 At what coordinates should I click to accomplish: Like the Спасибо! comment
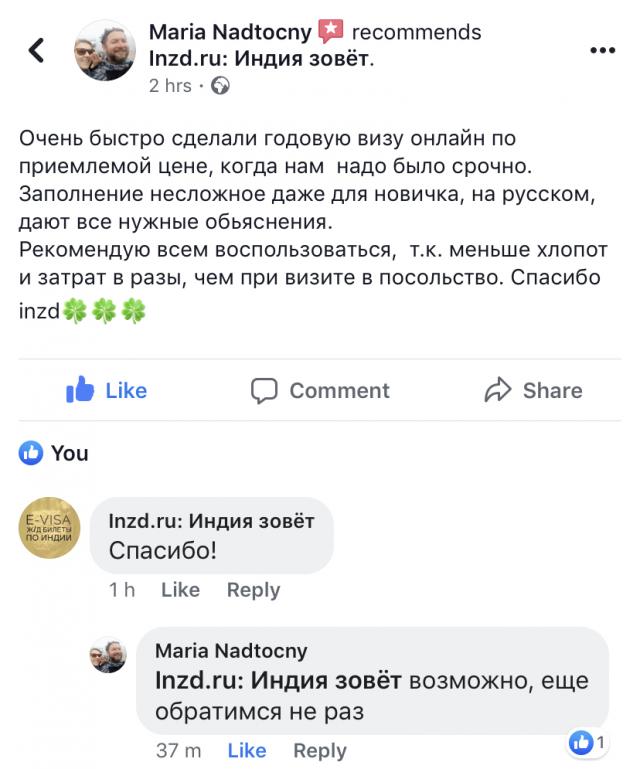[x=180, y=590]
